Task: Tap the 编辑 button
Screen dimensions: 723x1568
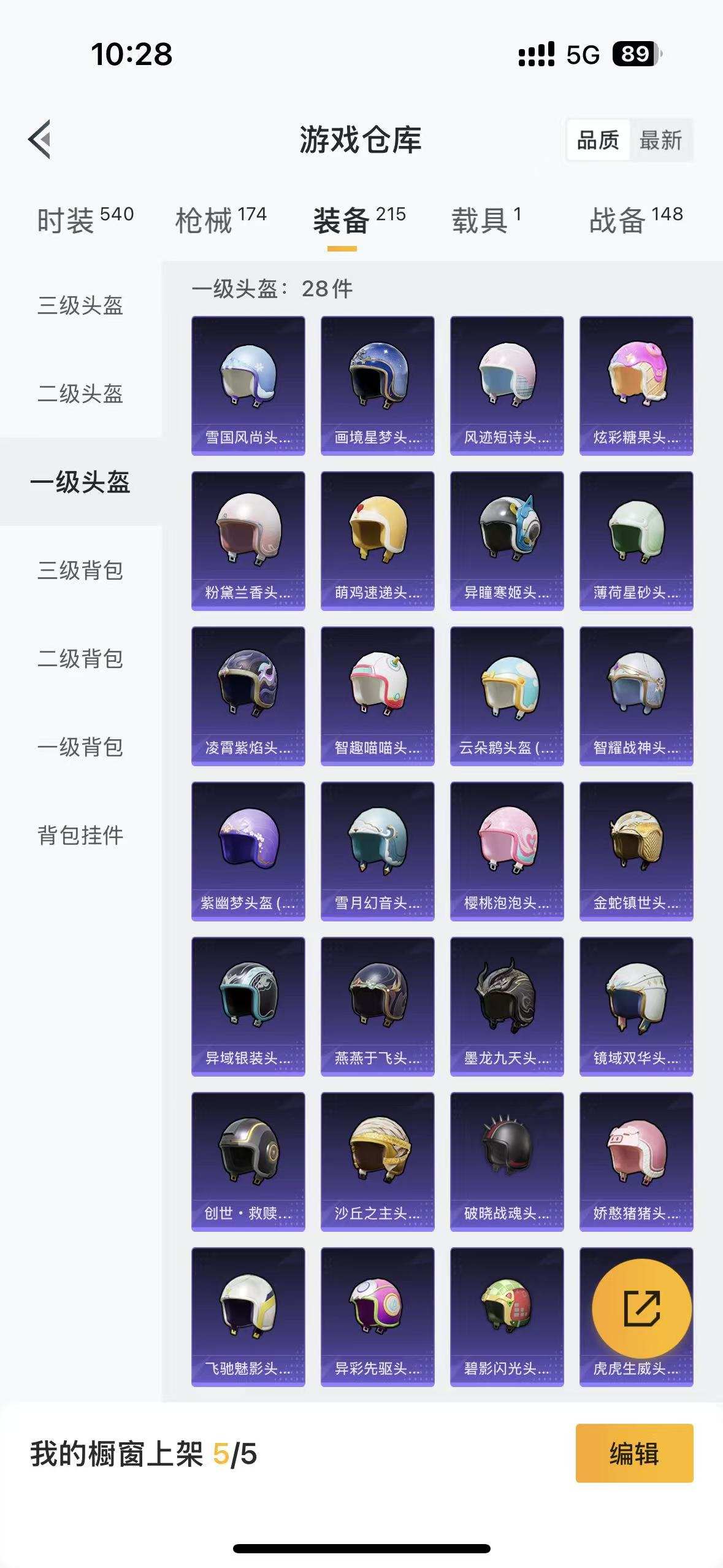Action: [634, 1453]
